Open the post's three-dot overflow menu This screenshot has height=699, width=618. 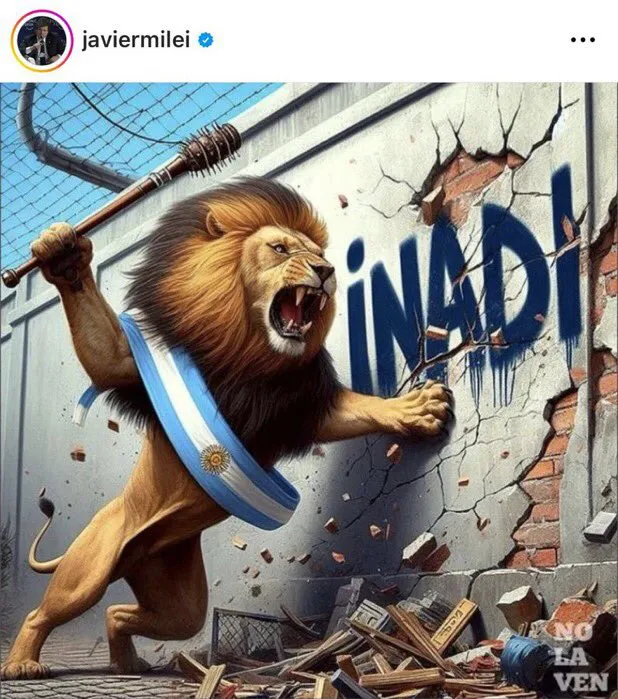pyautogui.click(x=582, y=40)
